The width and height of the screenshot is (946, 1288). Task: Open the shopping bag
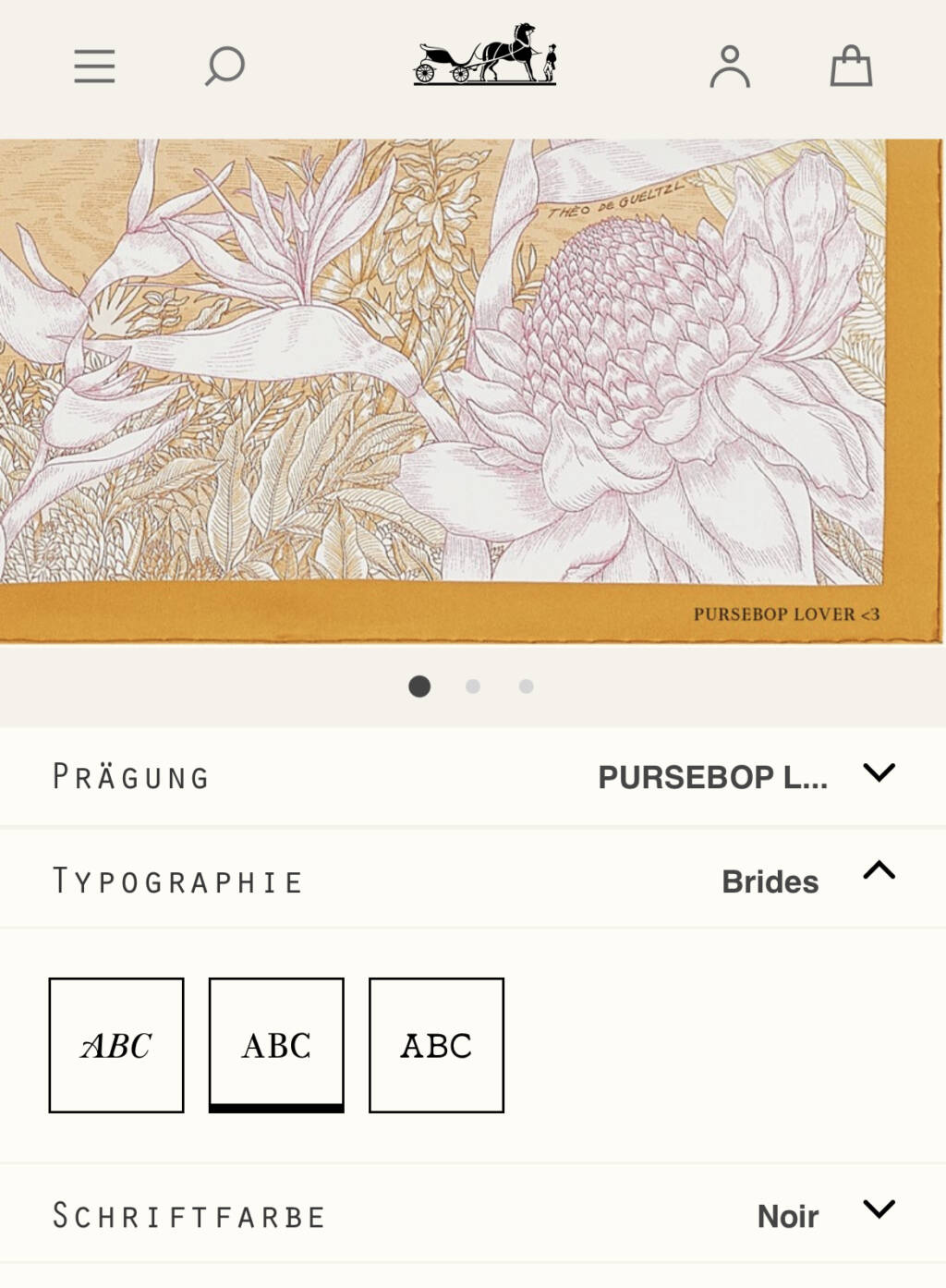click(851, 67)
